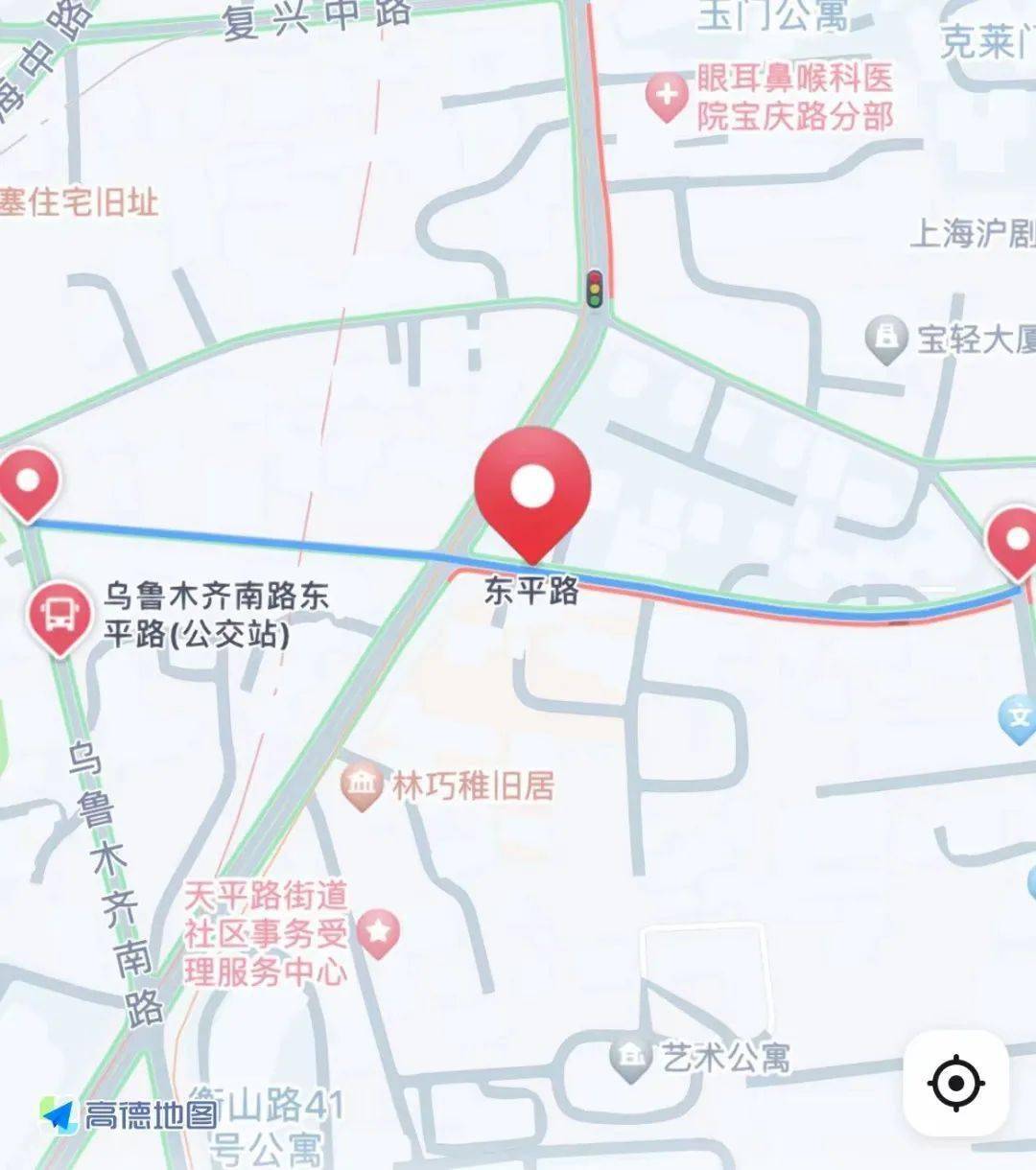Tap the 东平路 center red pin
This screenshot has height=1170, width=1036.
532,489
